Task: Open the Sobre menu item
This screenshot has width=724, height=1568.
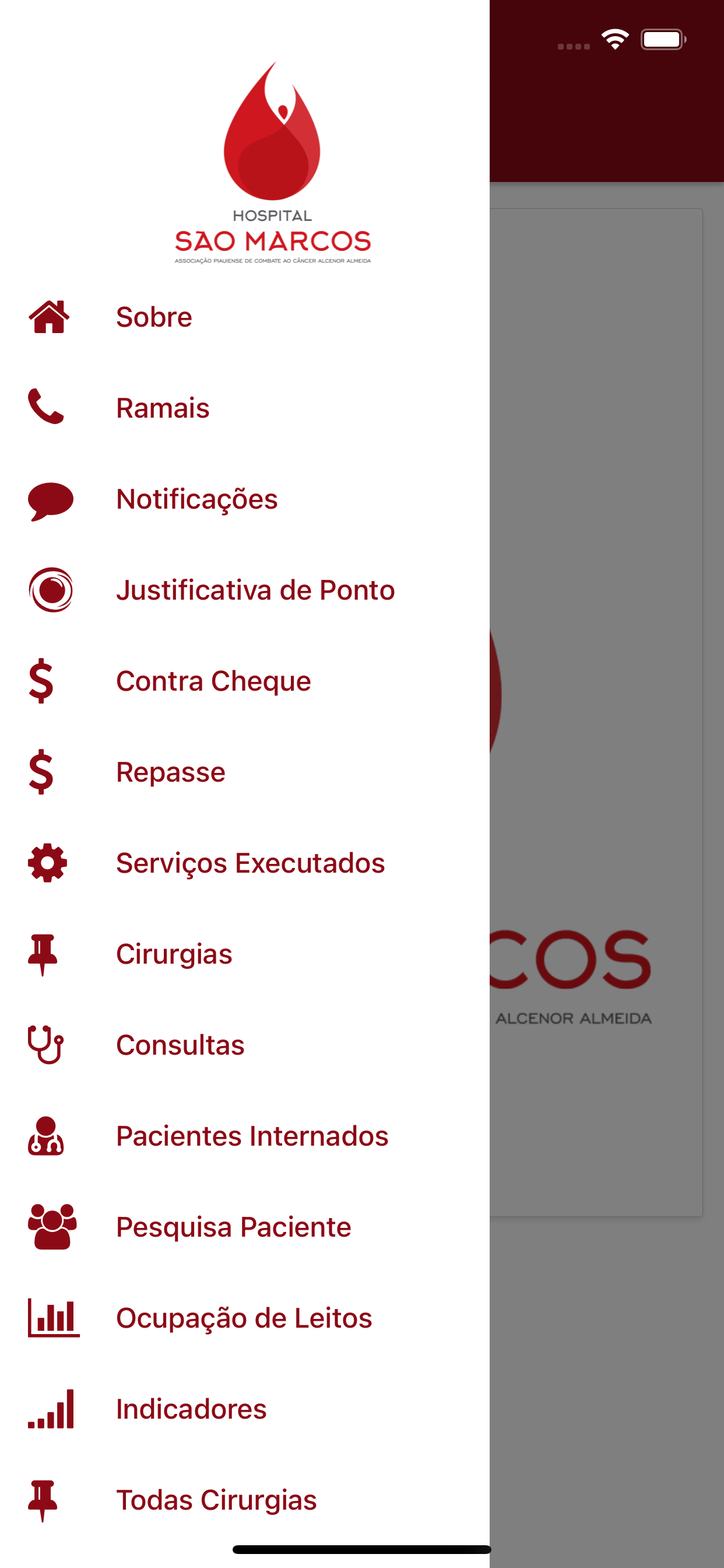Action: coord(245,317)
